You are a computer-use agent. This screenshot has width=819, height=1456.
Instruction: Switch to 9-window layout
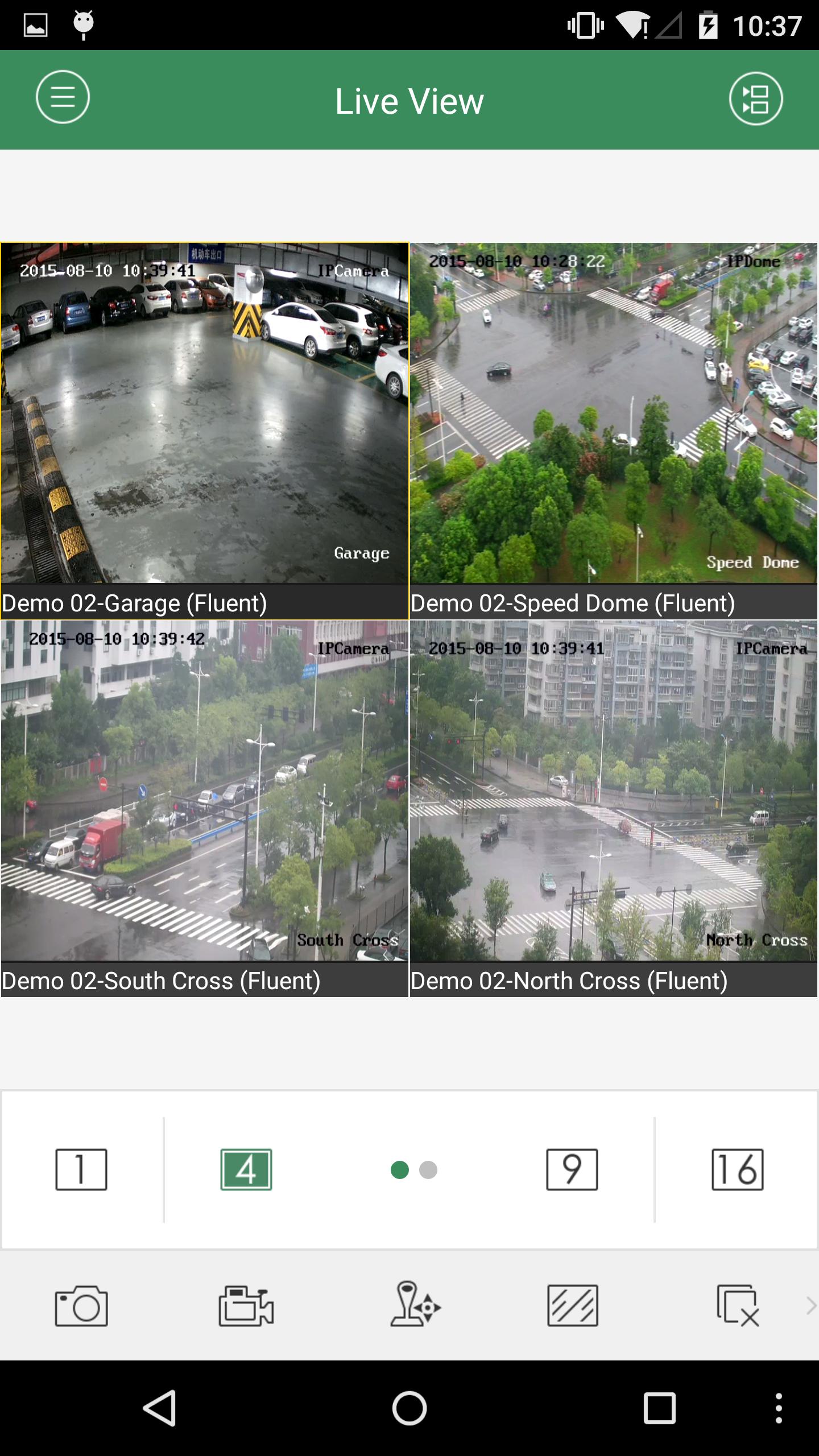click(572, 1170)
